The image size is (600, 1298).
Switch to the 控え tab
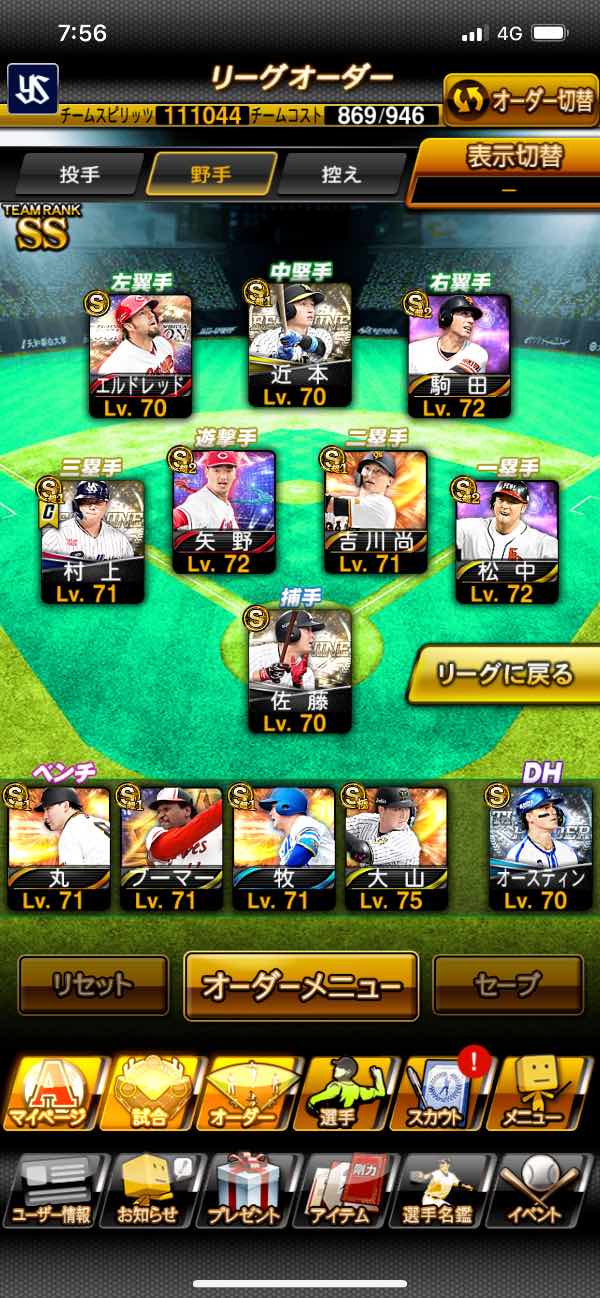pyautogui.click(x=342, y=174)
